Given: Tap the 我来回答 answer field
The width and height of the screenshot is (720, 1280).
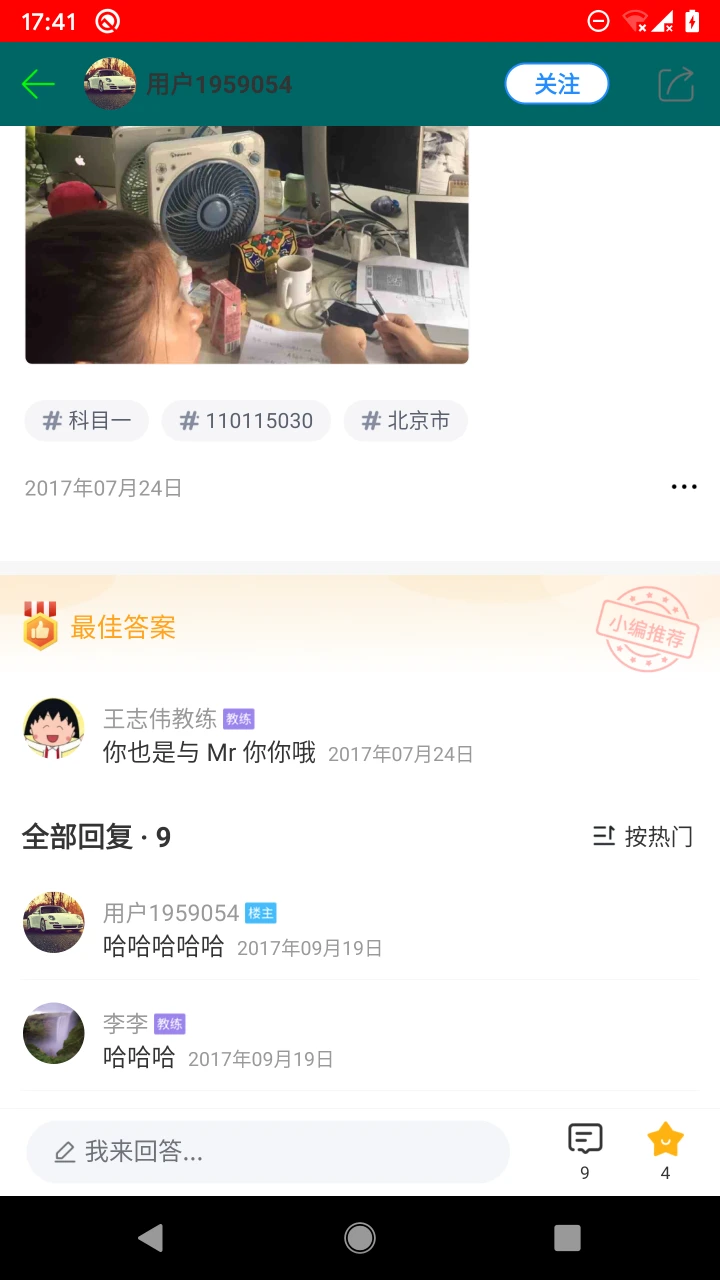Looking at the screenshot, I should (x=268, y=1152).
